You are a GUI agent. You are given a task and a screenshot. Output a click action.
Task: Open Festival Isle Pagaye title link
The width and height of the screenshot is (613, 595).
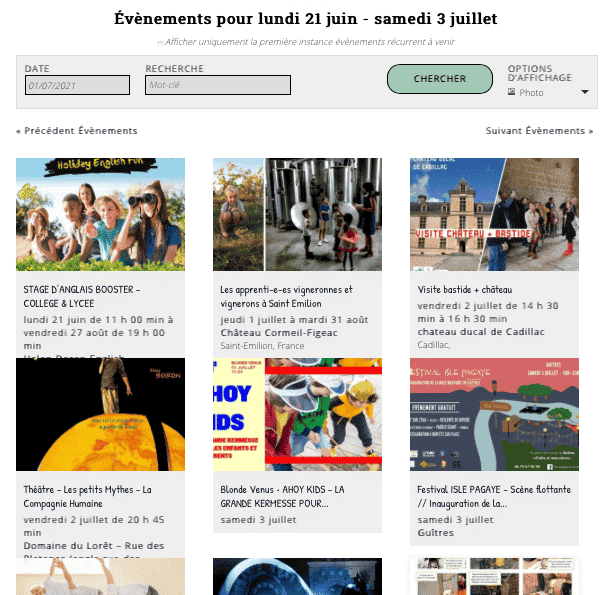(494, 496)
